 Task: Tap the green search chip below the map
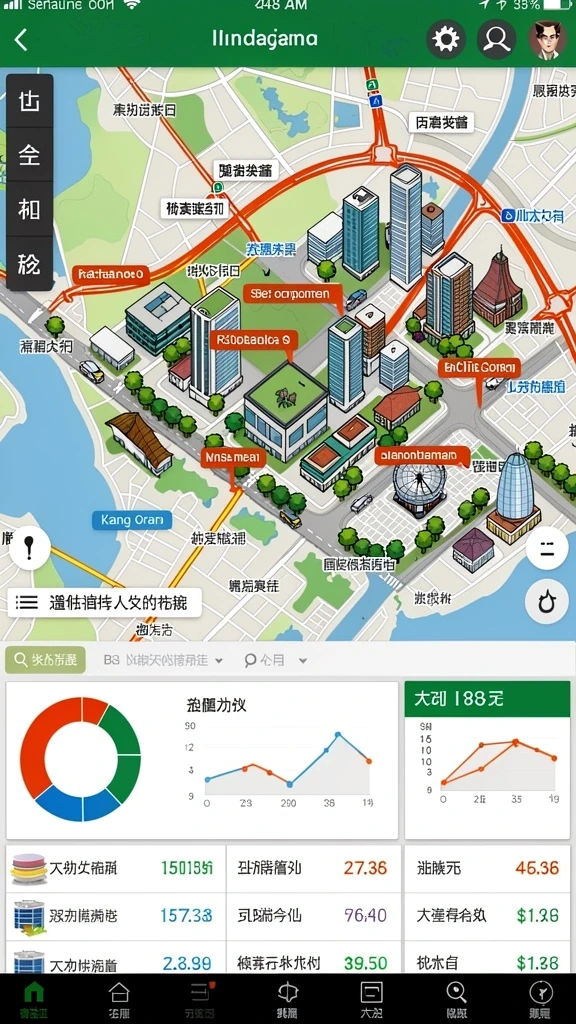[46, 660]
